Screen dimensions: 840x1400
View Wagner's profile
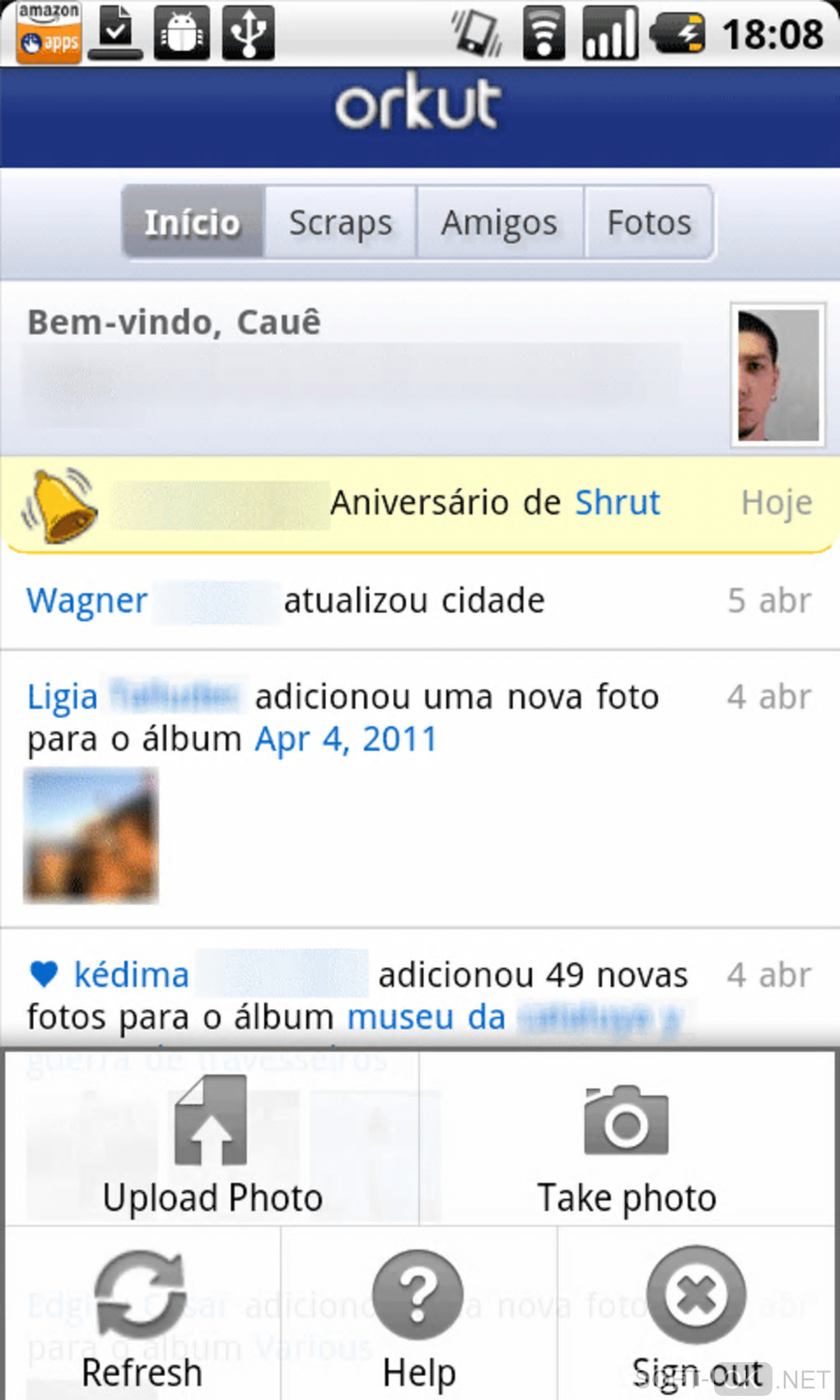pyautogui.click(x=87, y=601)
